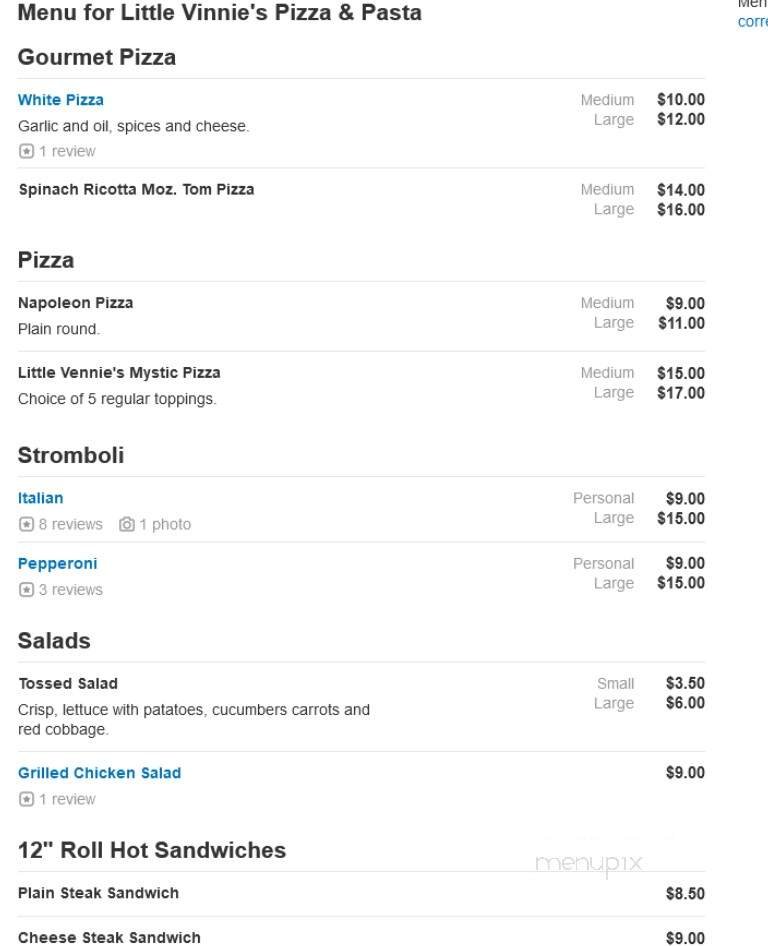Viewport: 768px width, 946px height.
Task: Click the star icon next to 8 reviews
Action: (x=26, y=524)
